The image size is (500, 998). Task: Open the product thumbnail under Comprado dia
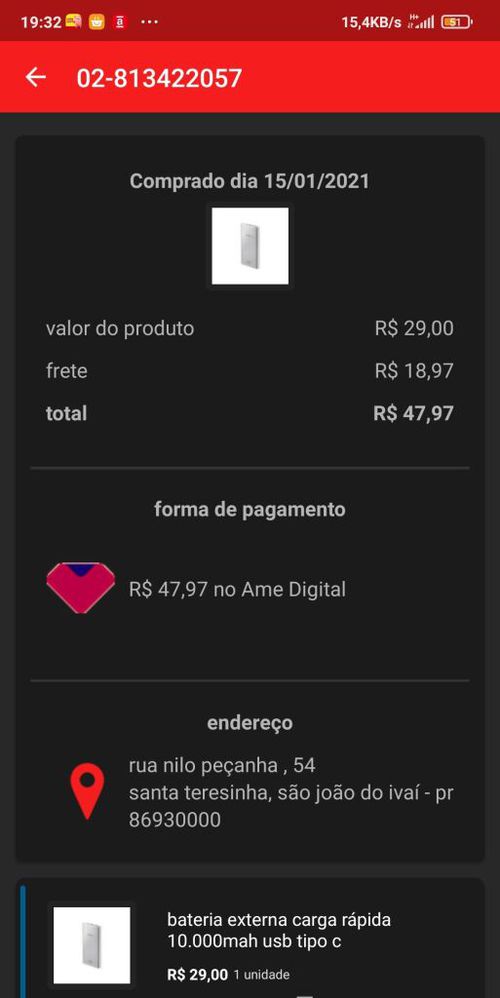click(250, 246)
